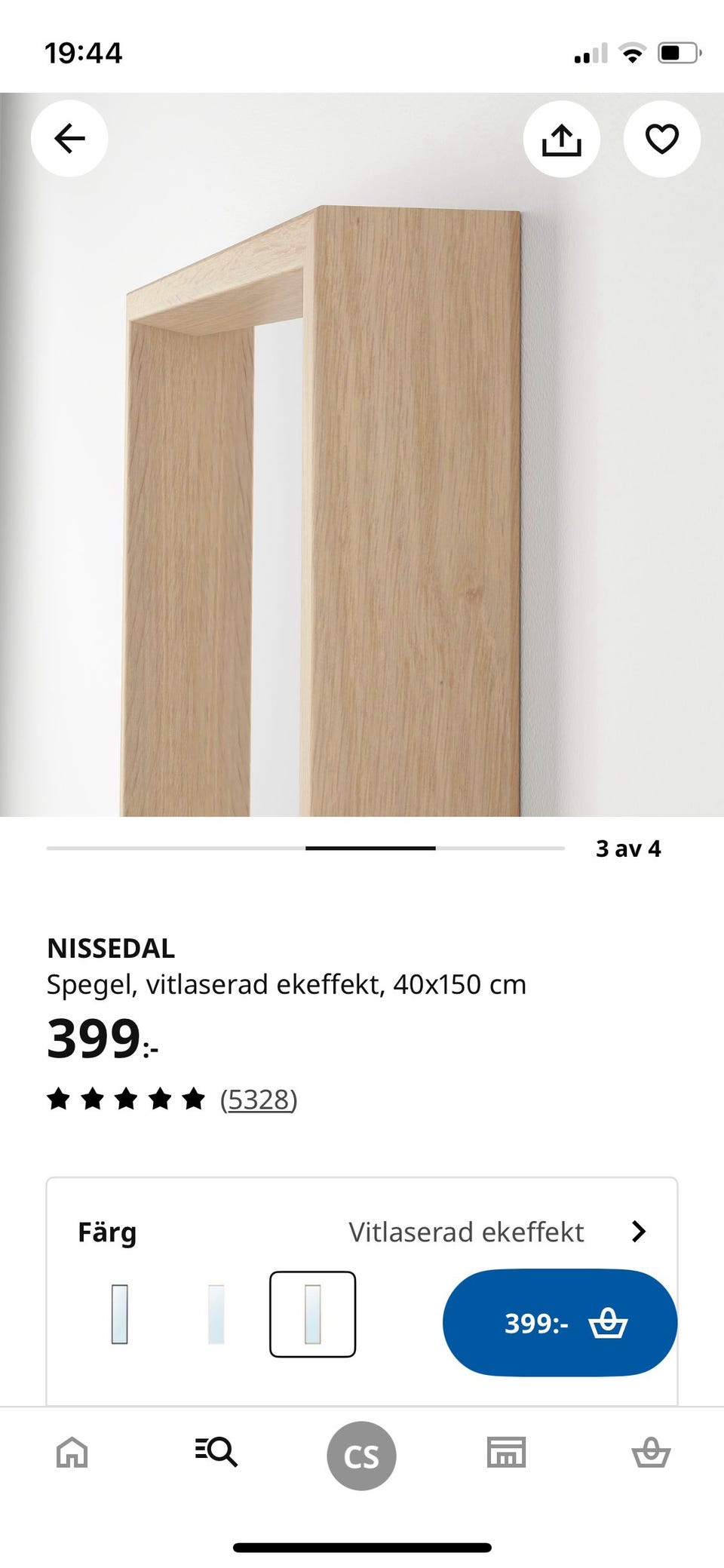Open your CS profile
This screenshot has width=724, height=1568.
(x=361, y=1455)
